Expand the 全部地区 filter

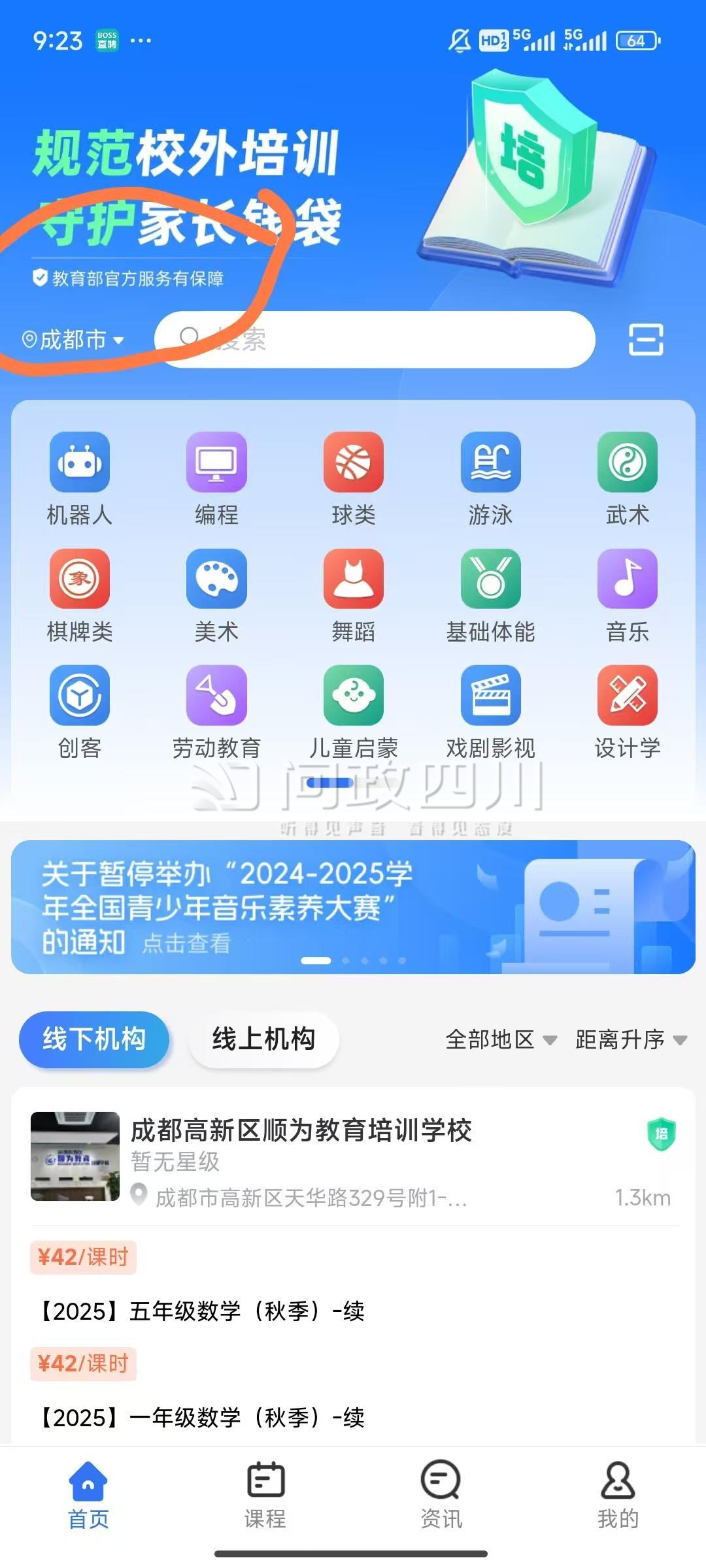coord(501,1039)
